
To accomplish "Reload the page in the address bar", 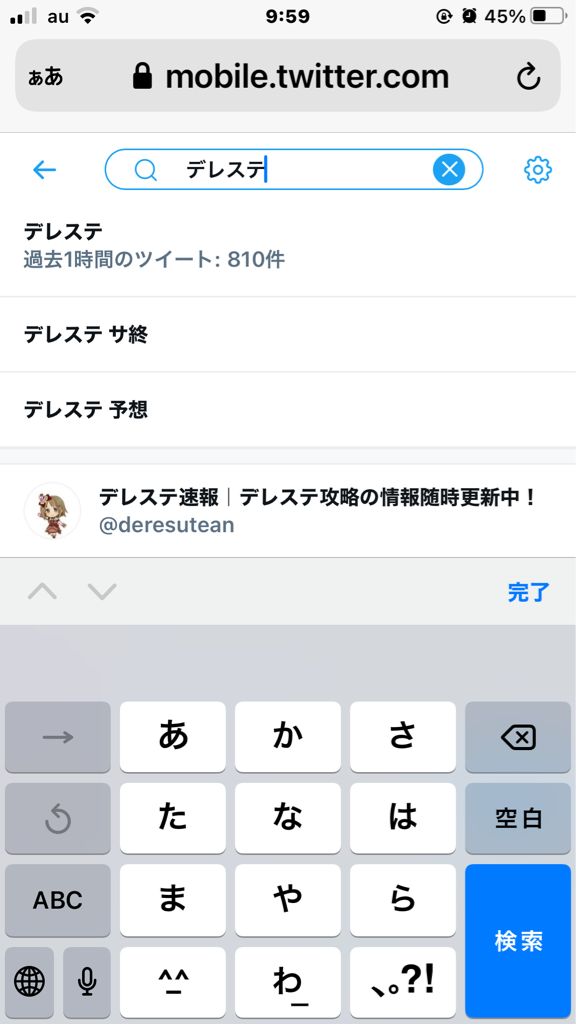I will [x=528, y=77].
